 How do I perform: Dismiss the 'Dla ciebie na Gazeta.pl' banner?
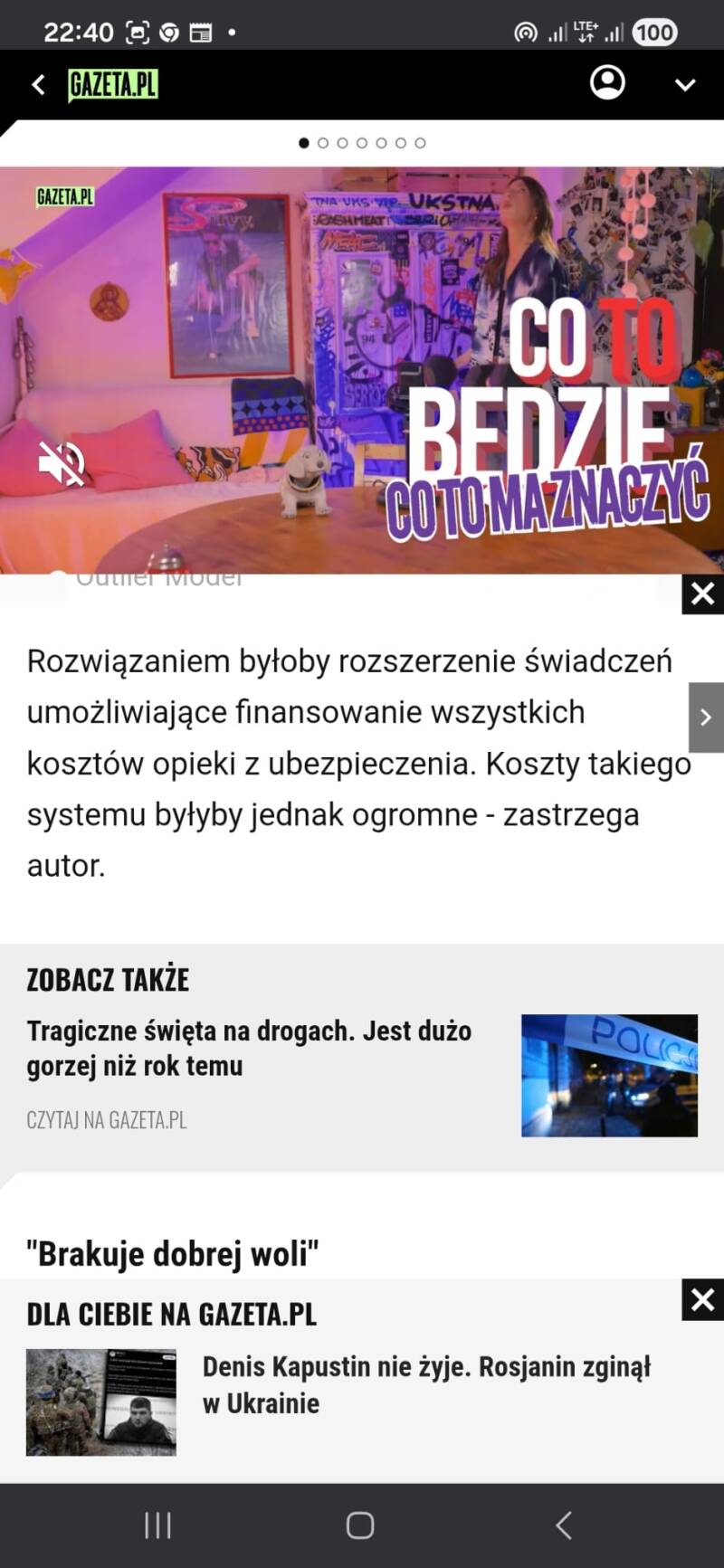(x=702, y=1300)
